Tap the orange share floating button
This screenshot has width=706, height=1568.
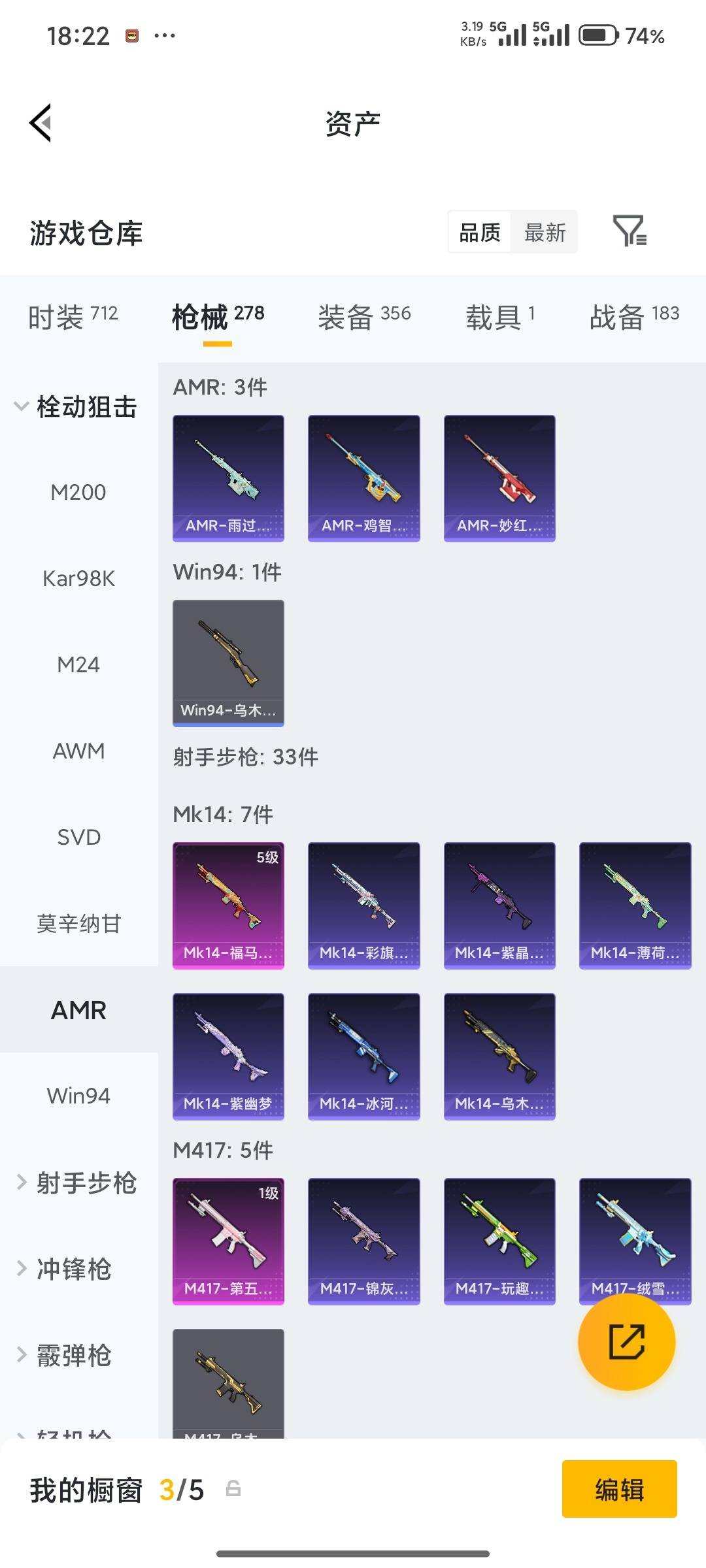tap(626, 1342)
